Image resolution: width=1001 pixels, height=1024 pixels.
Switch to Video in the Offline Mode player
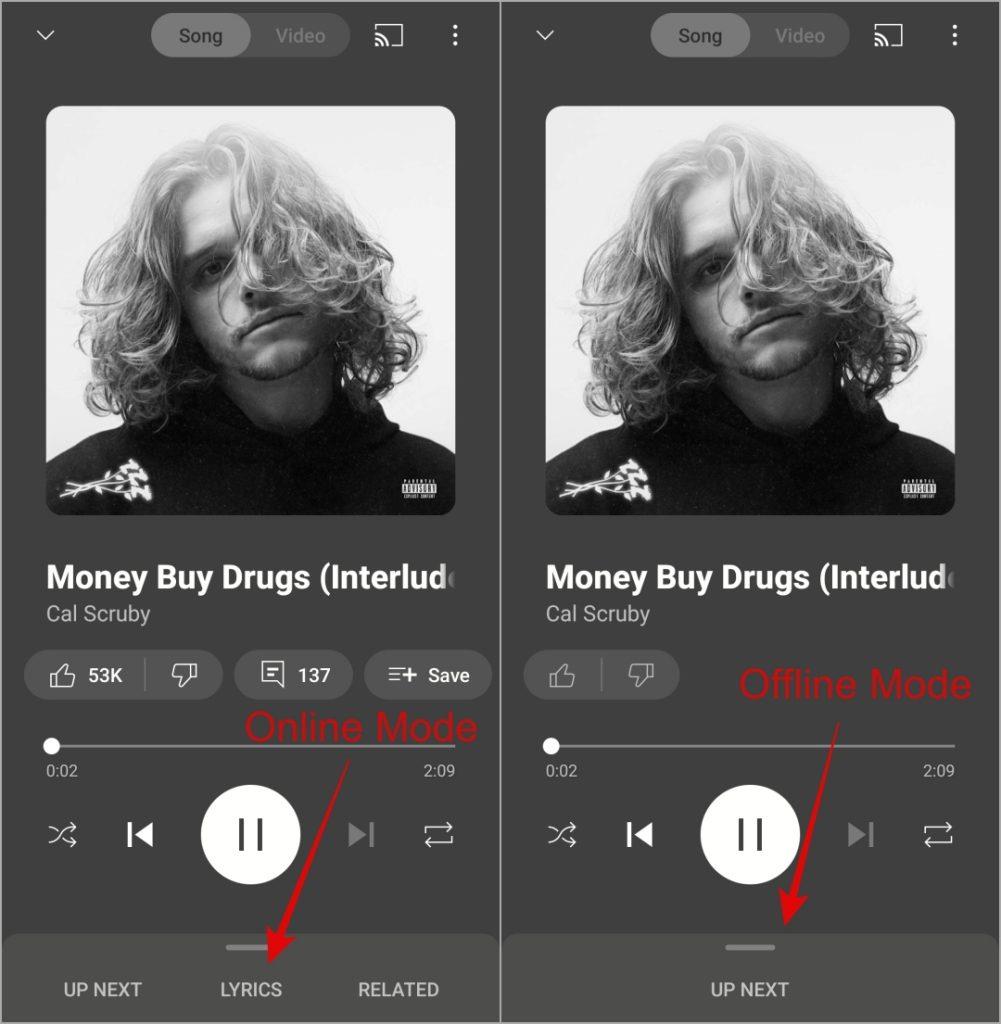pyautogui.click(x=800, y=36)
